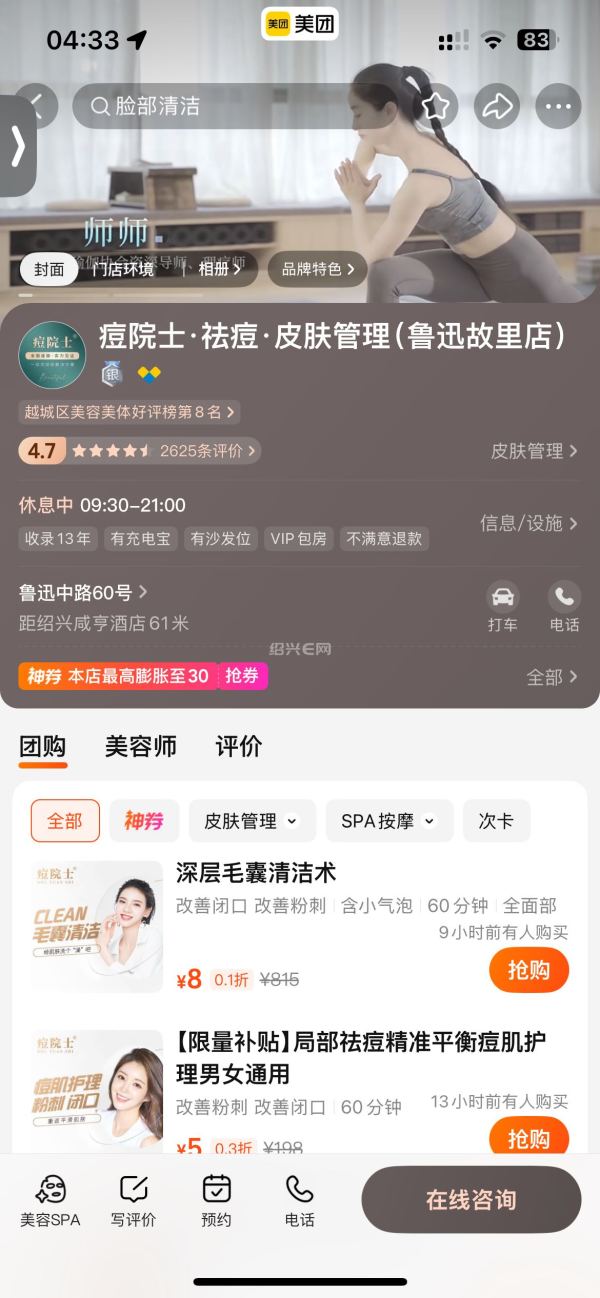
Task: Open the 相册 photo album
Action: click(x=219, y=269)
